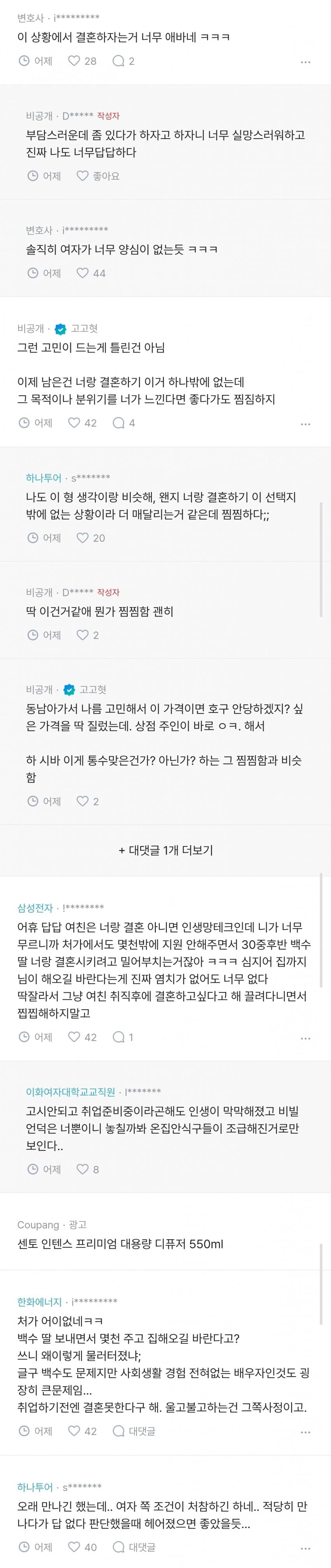331x1568 pixels.
Task: Like the author's reply 딱 이건거같애
Action: [83, 635]
